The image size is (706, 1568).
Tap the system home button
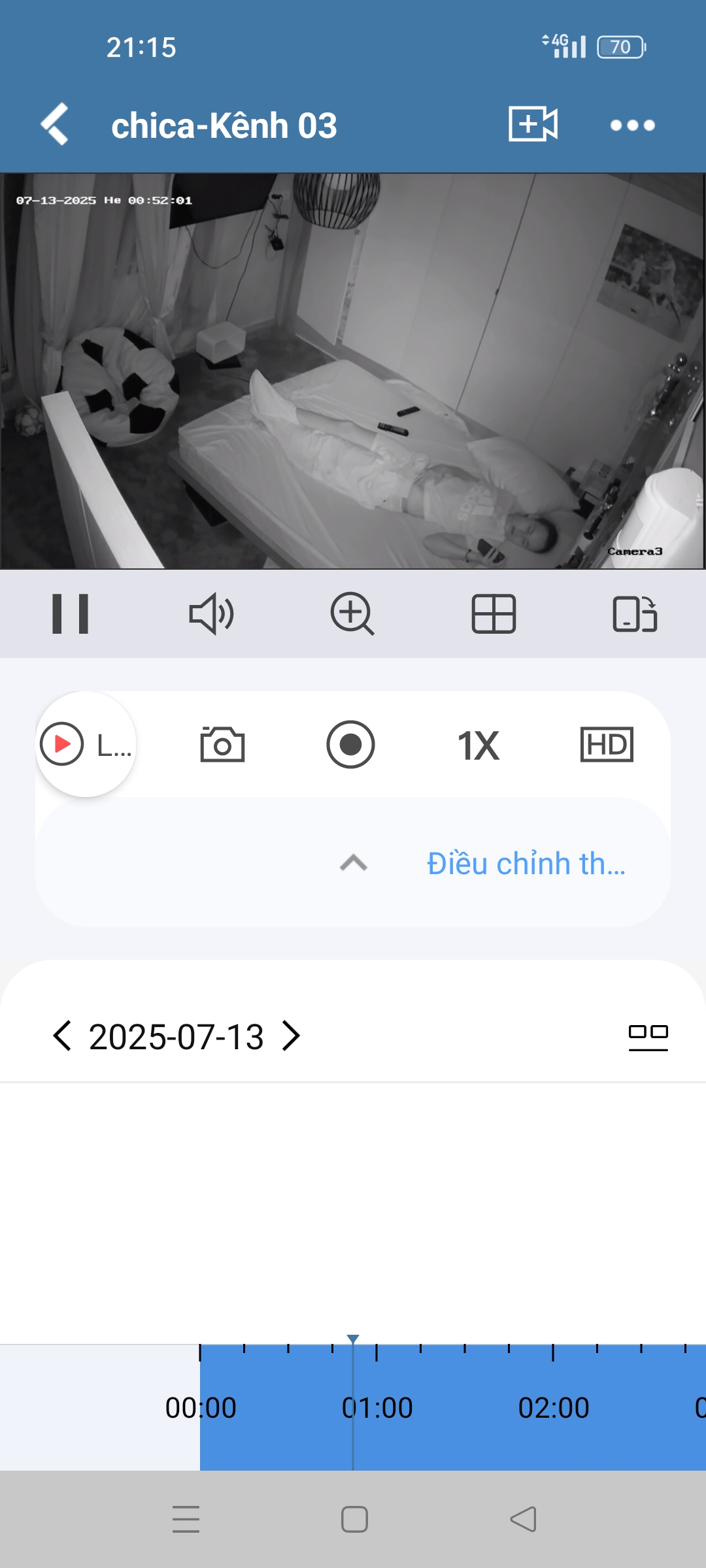pyautogui.click(x=354, y=1519)
